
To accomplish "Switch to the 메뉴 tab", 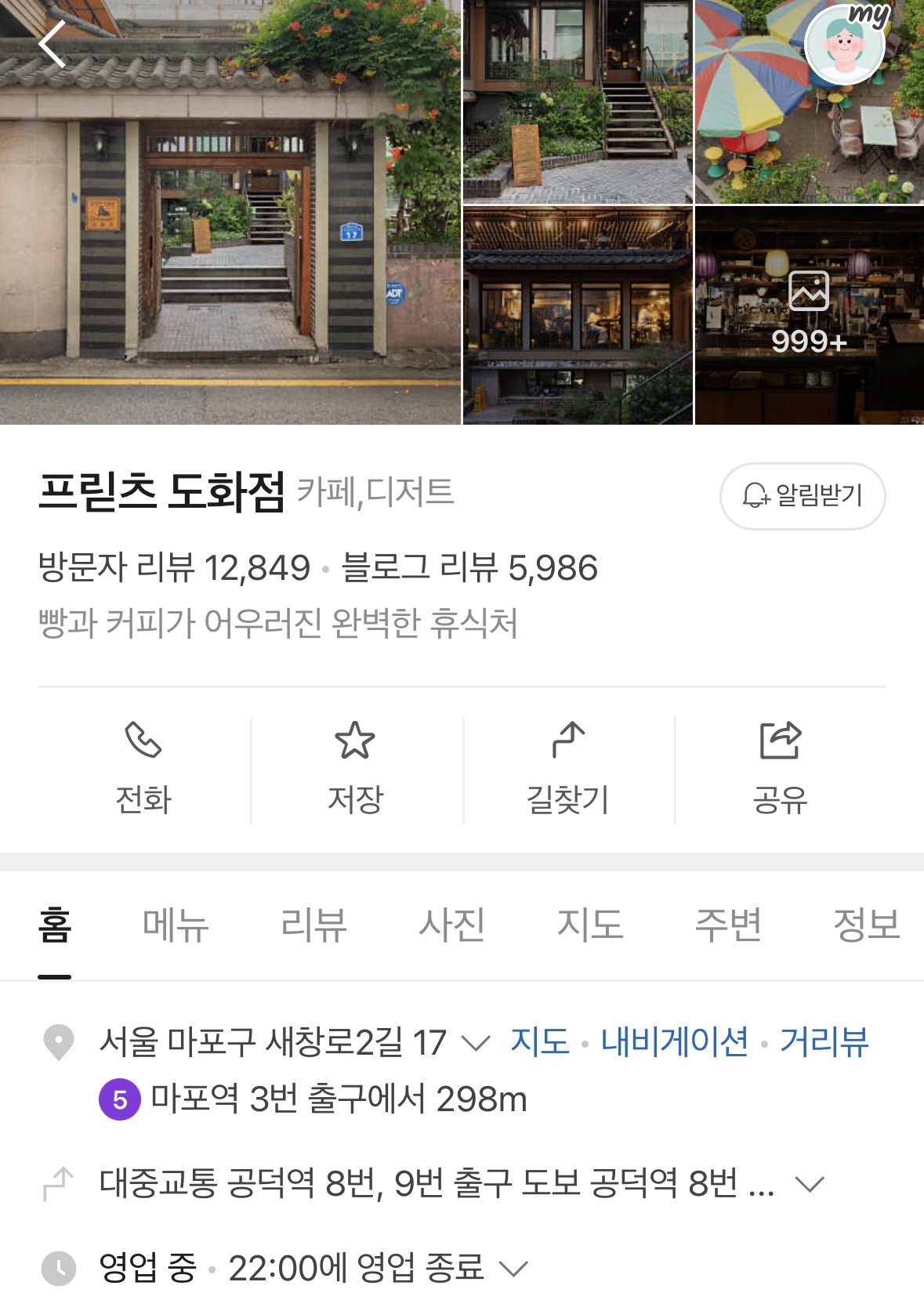I will 176,925.
